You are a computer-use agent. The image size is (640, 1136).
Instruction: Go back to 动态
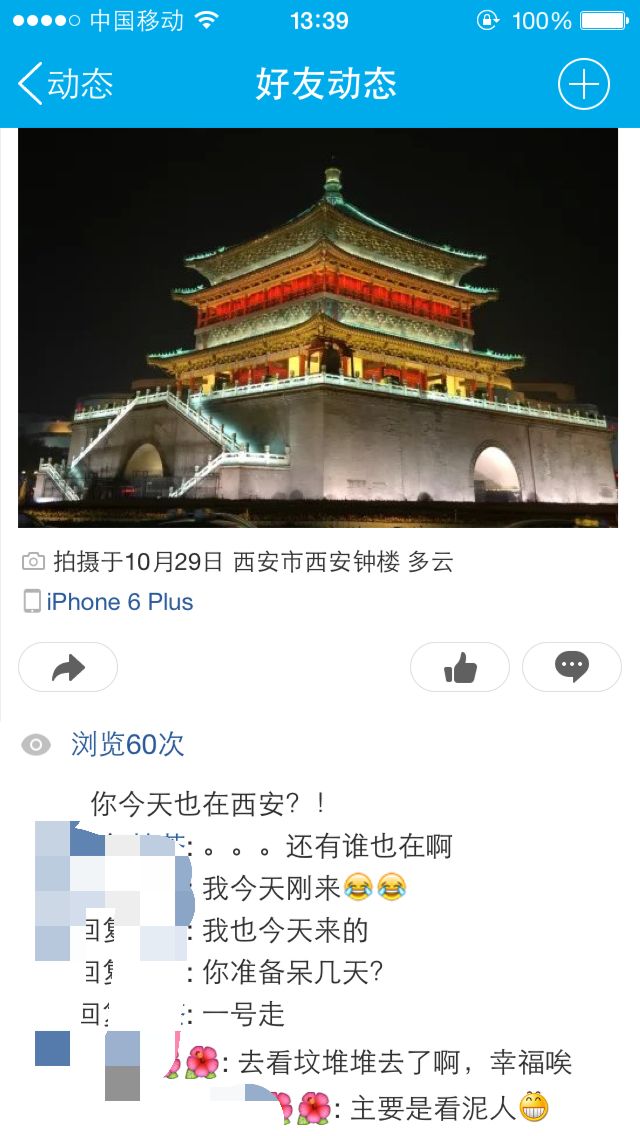(65, 84)
